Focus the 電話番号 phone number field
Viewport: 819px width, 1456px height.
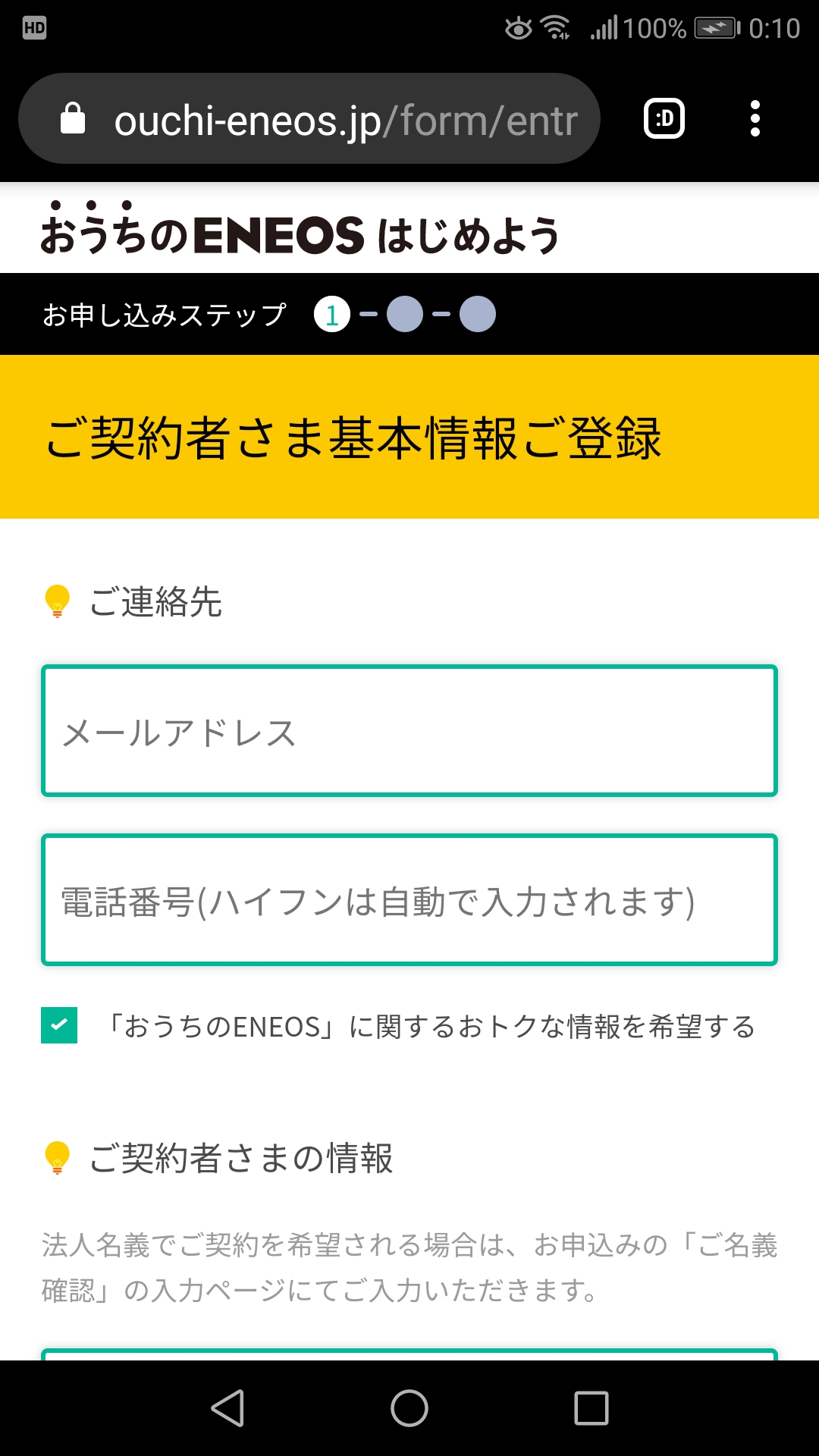pyautogui.click(x=409, y=900)
